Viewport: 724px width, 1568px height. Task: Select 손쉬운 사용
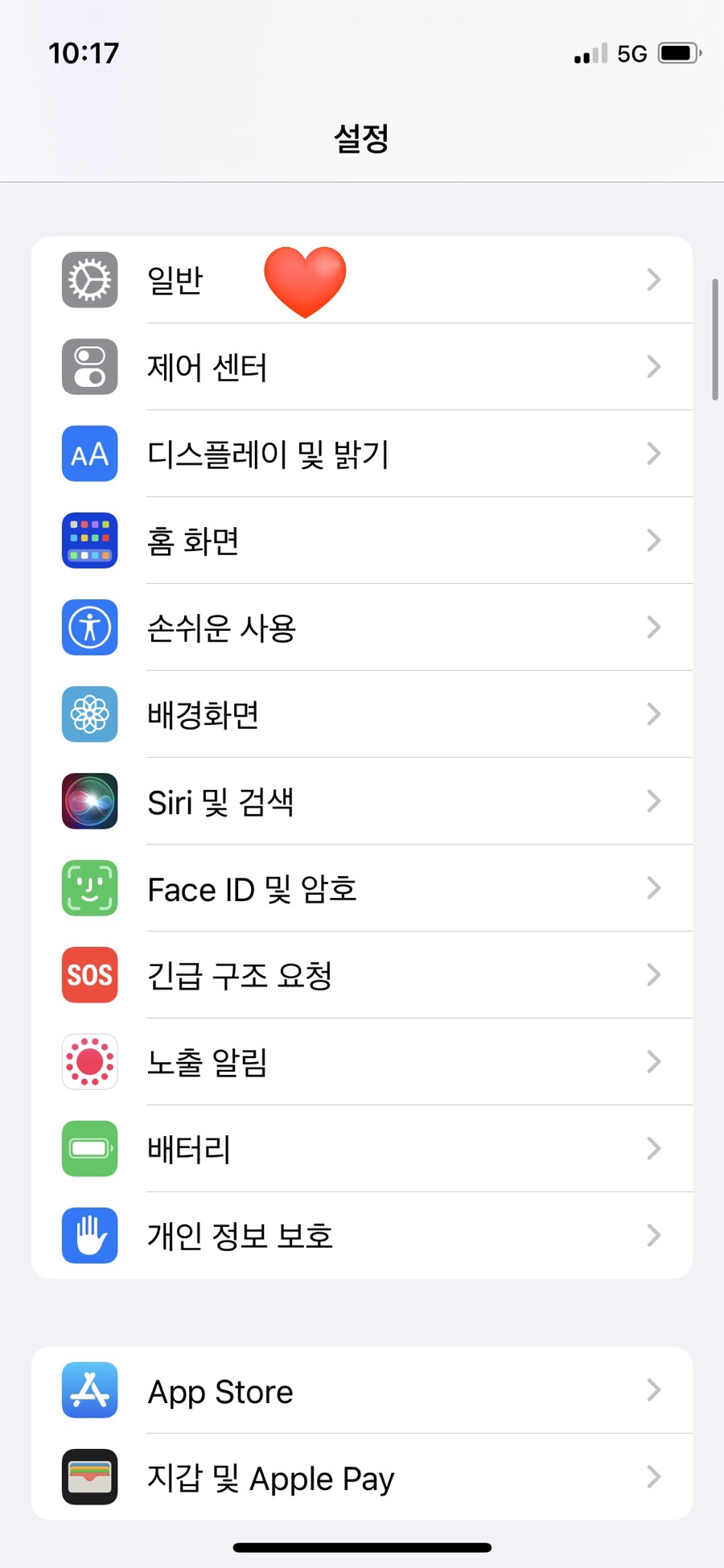[361, 628]
